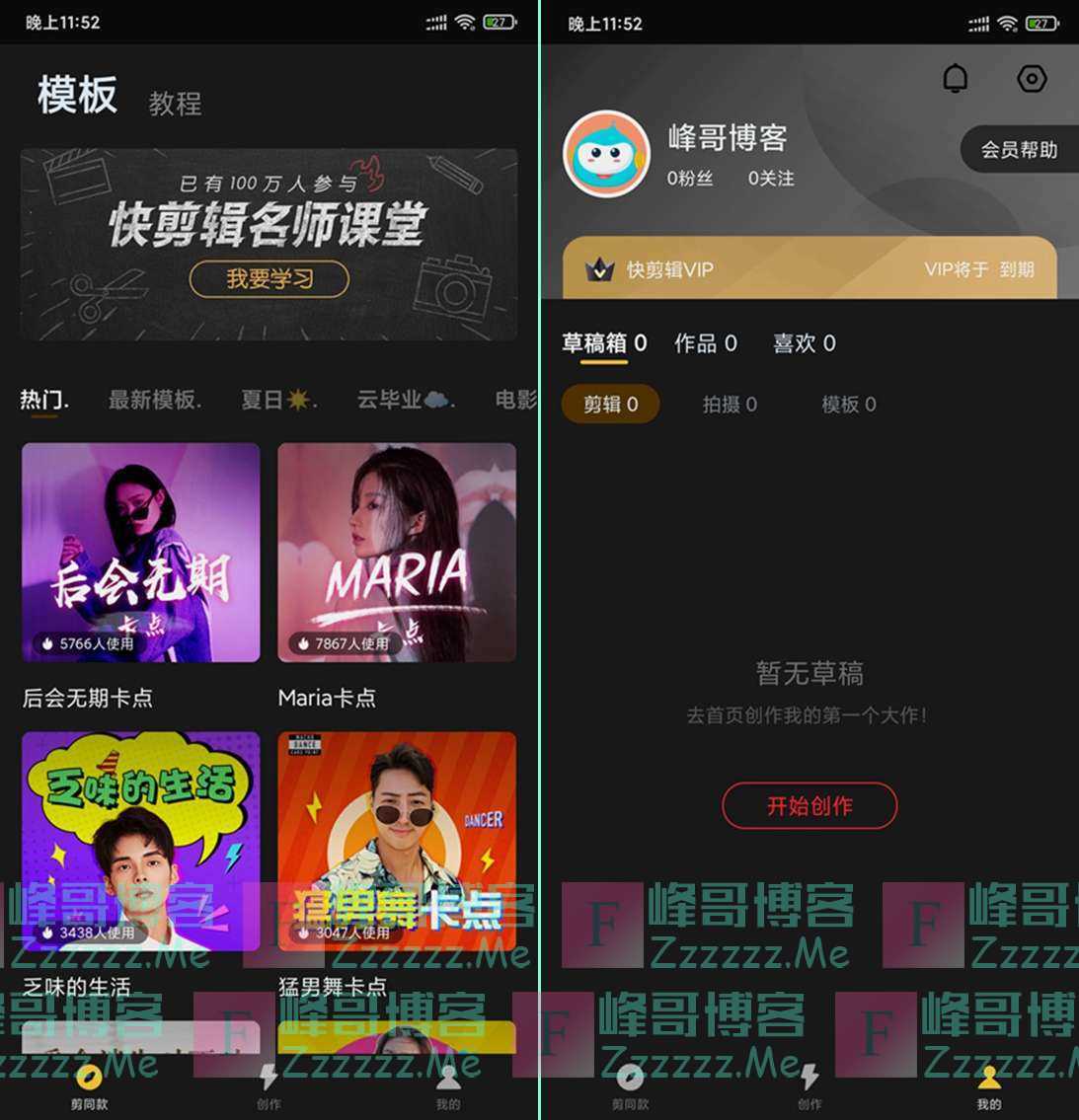Open the 猛男舞卡点 template

tap(397, 841)
